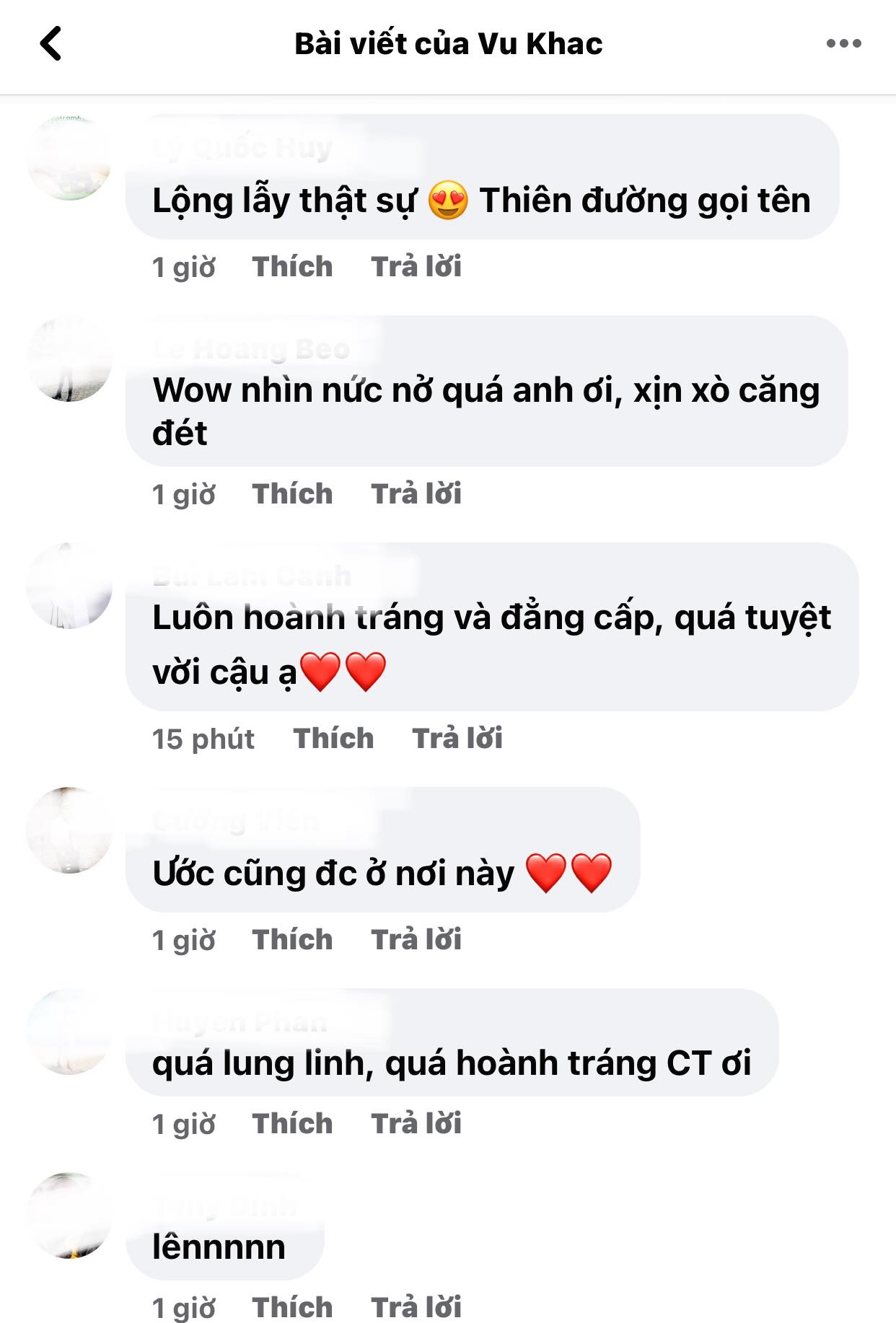Tap the heart emoji in Cường Viễn's comment

pos(550,873)
